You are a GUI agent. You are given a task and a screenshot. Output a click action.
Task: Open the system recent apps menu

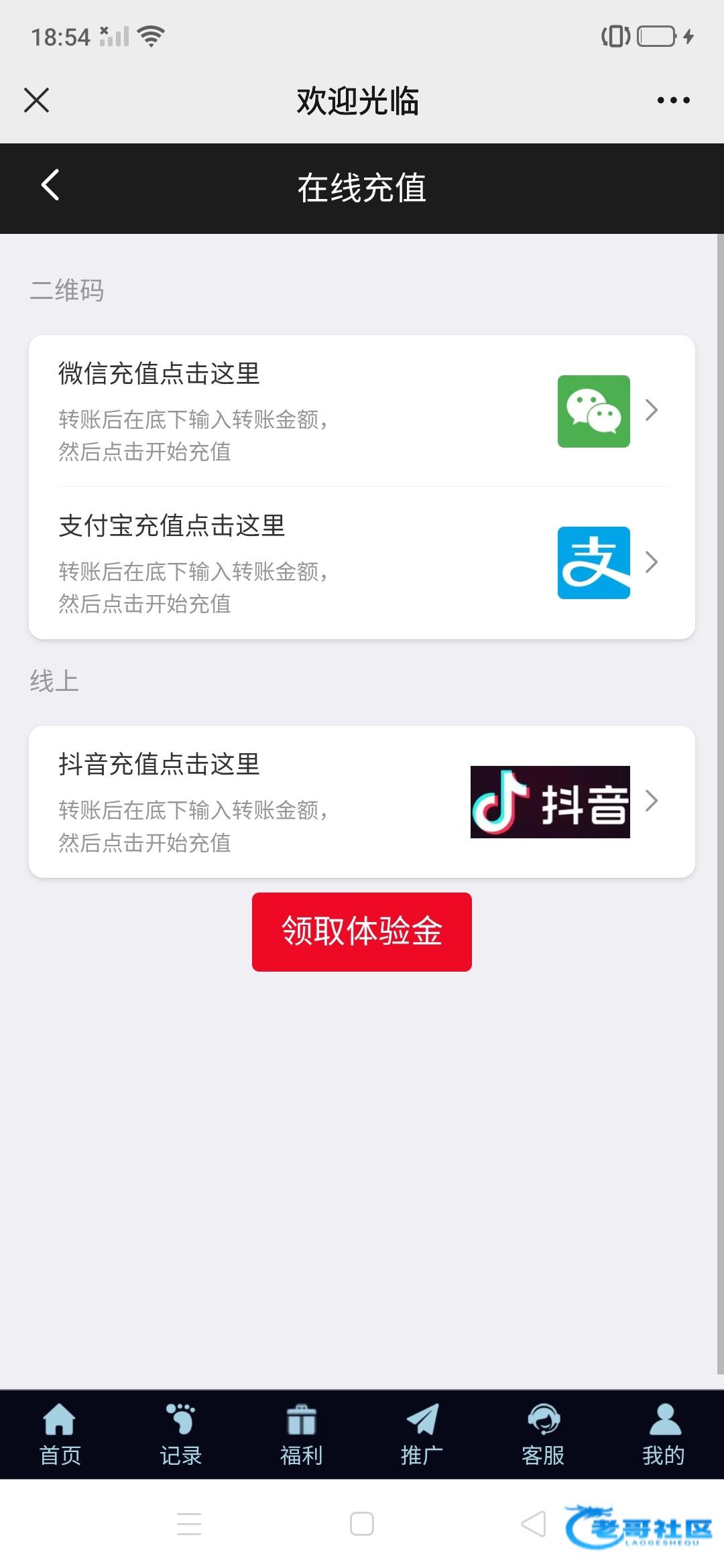click(189, 1524)
